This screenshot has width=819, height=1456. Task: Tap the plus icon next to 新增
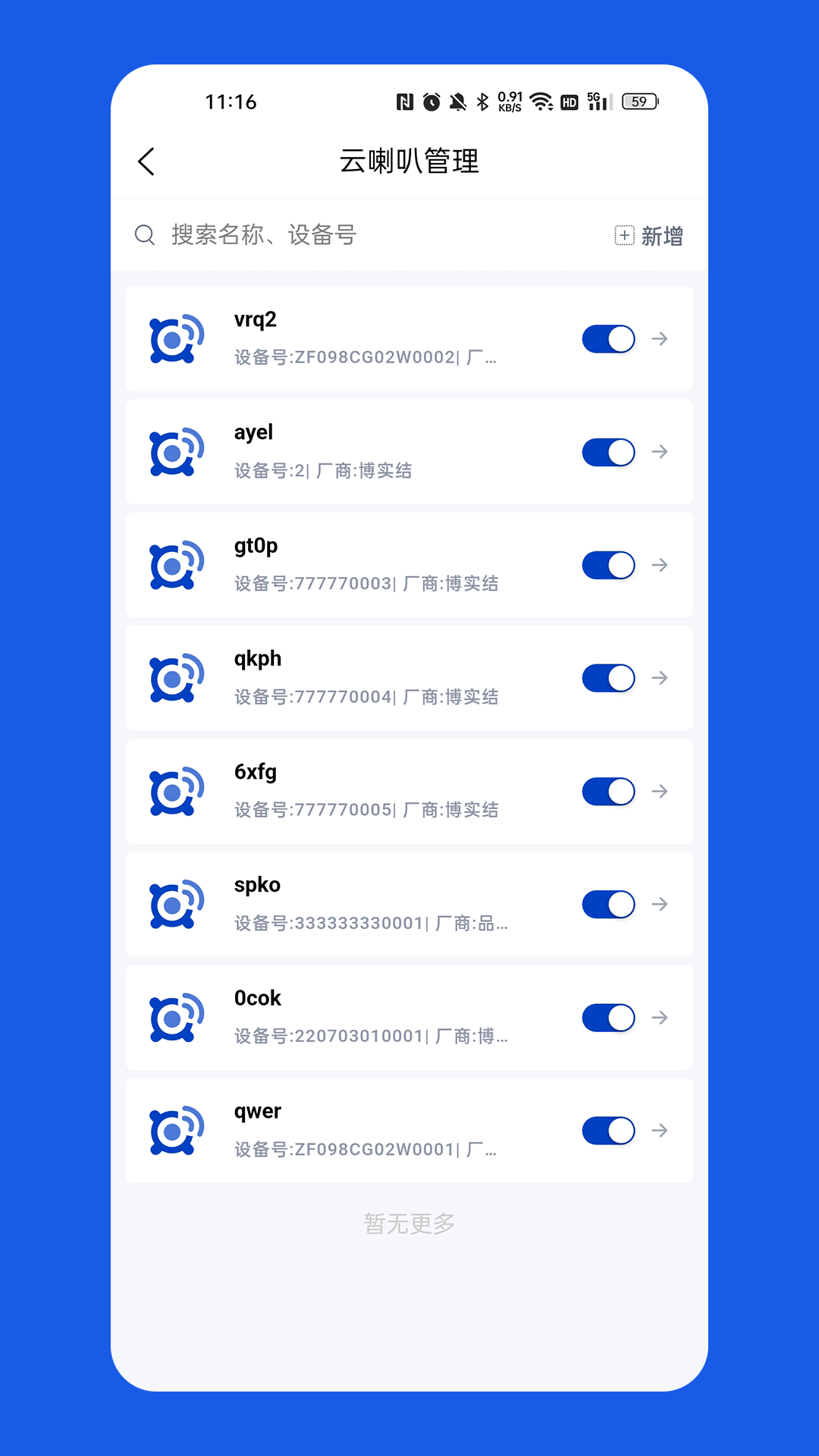coord(623,235)
